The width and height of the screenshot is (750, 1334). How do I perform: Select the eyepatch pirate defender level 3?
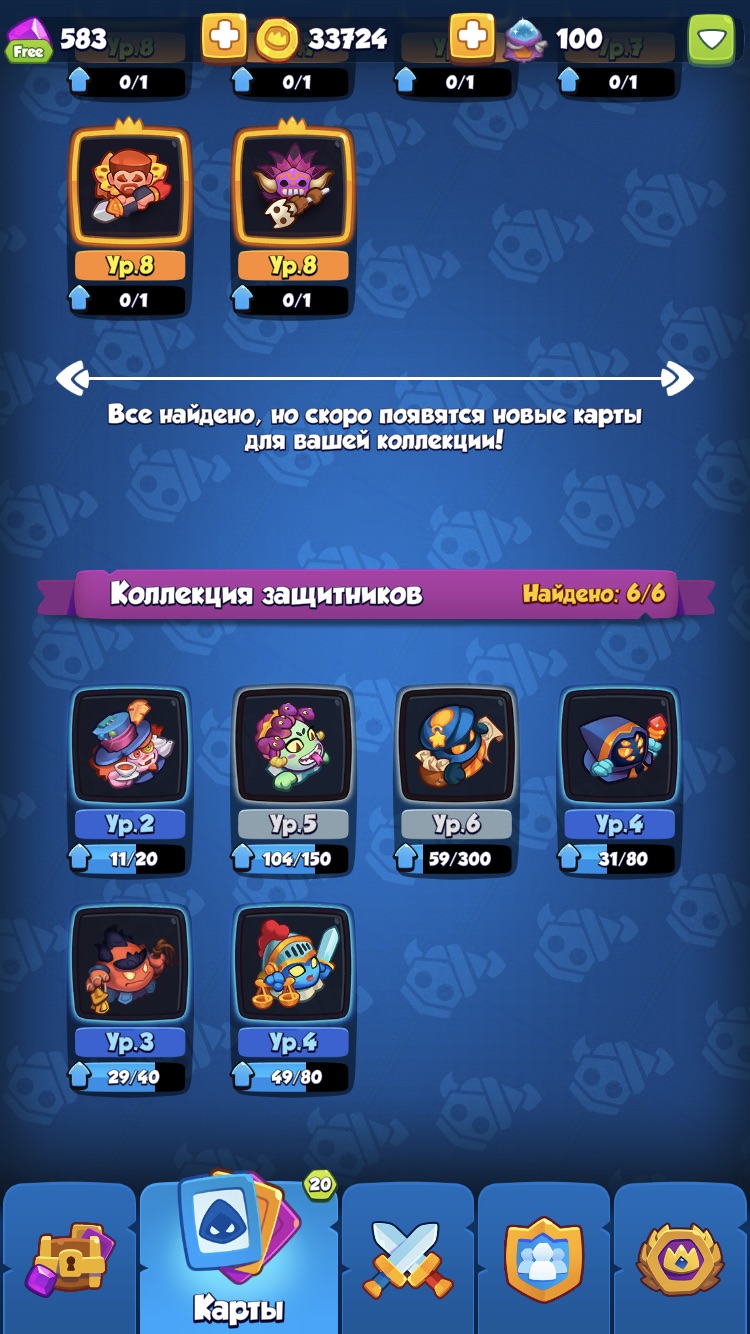tap(130, 965)
